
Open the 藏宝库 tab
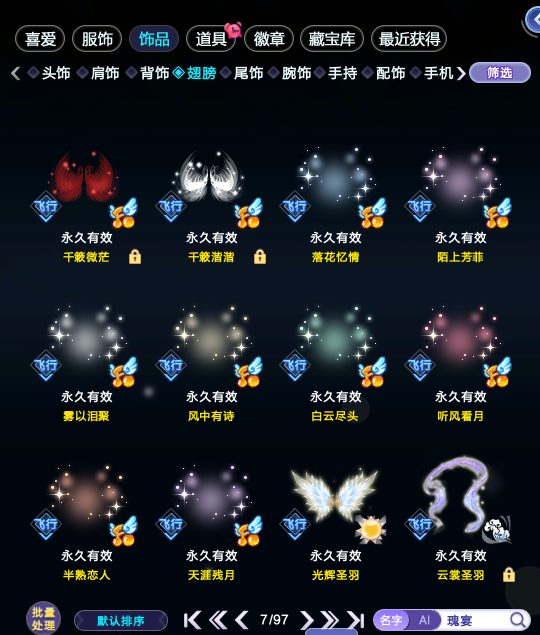(332, 39)
